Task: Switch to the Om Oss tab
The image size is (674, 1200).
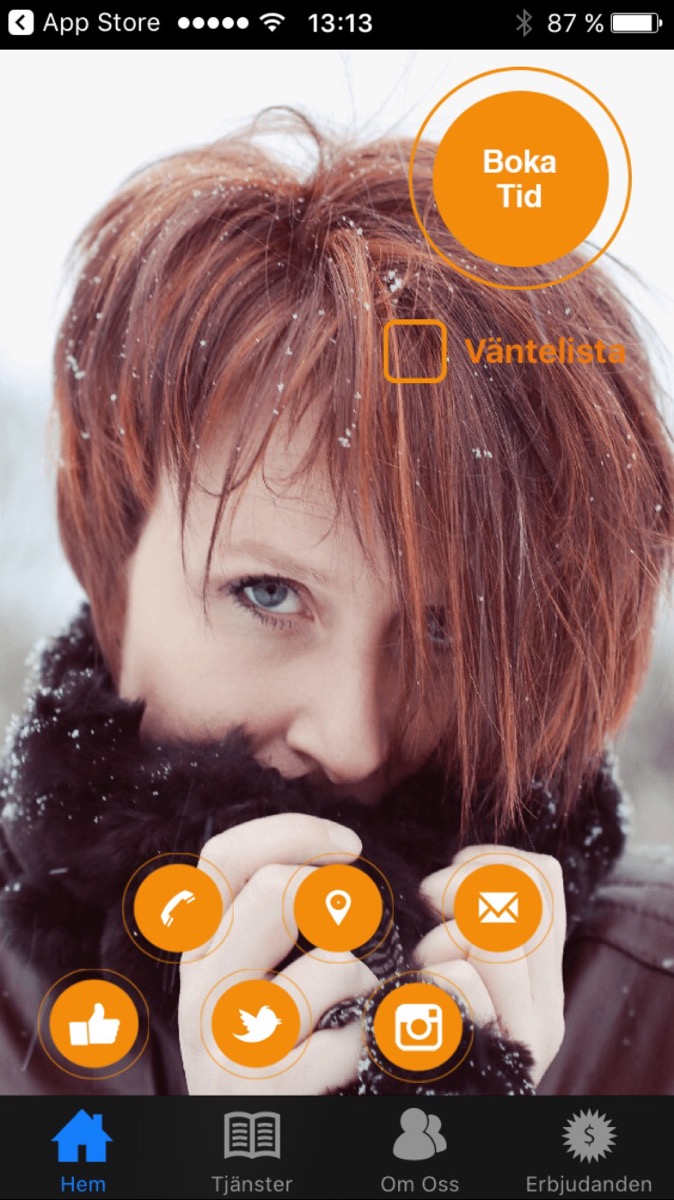Action: 420,1150
